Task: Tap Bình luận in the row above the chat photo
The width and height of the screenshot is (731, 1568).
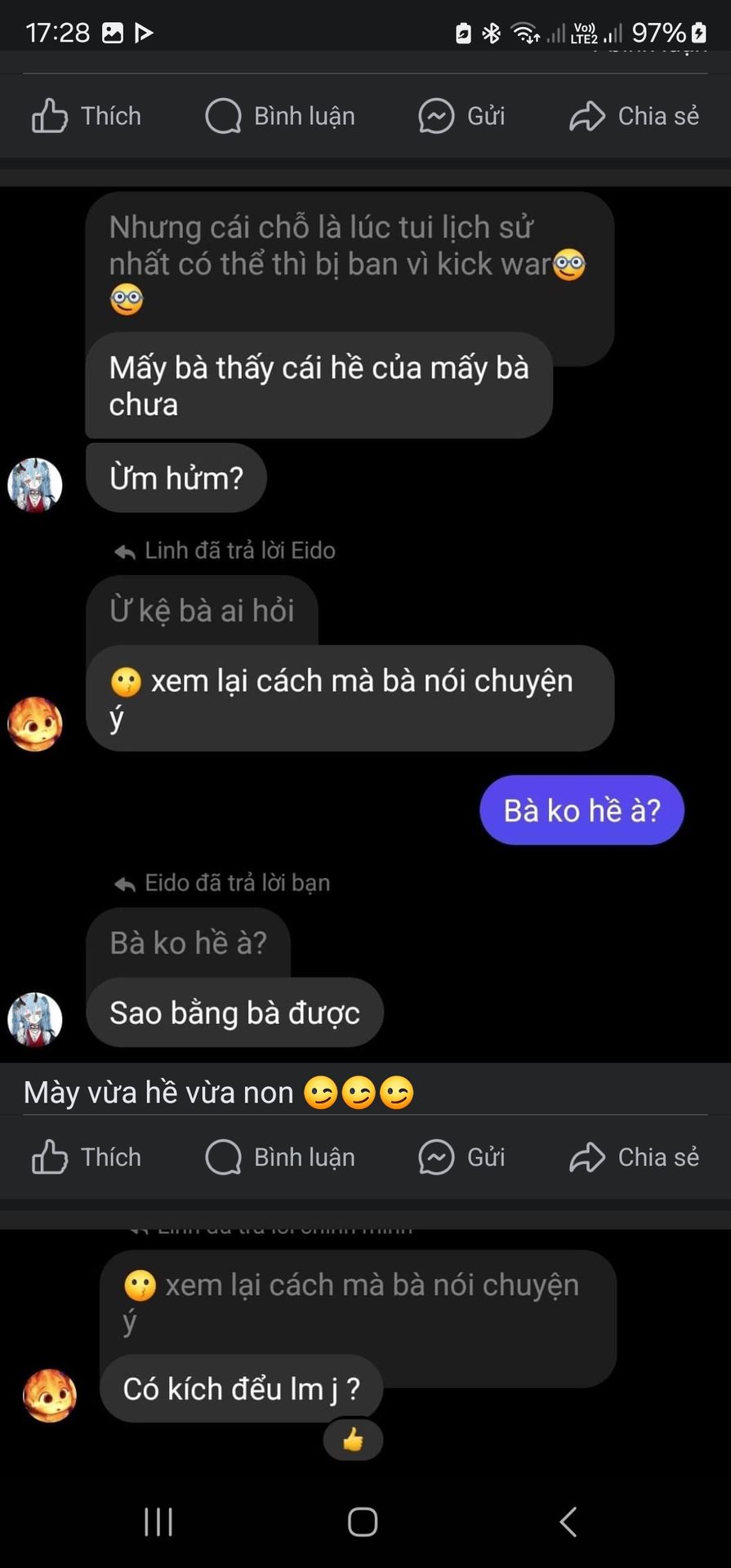Action: click(280, 116)
